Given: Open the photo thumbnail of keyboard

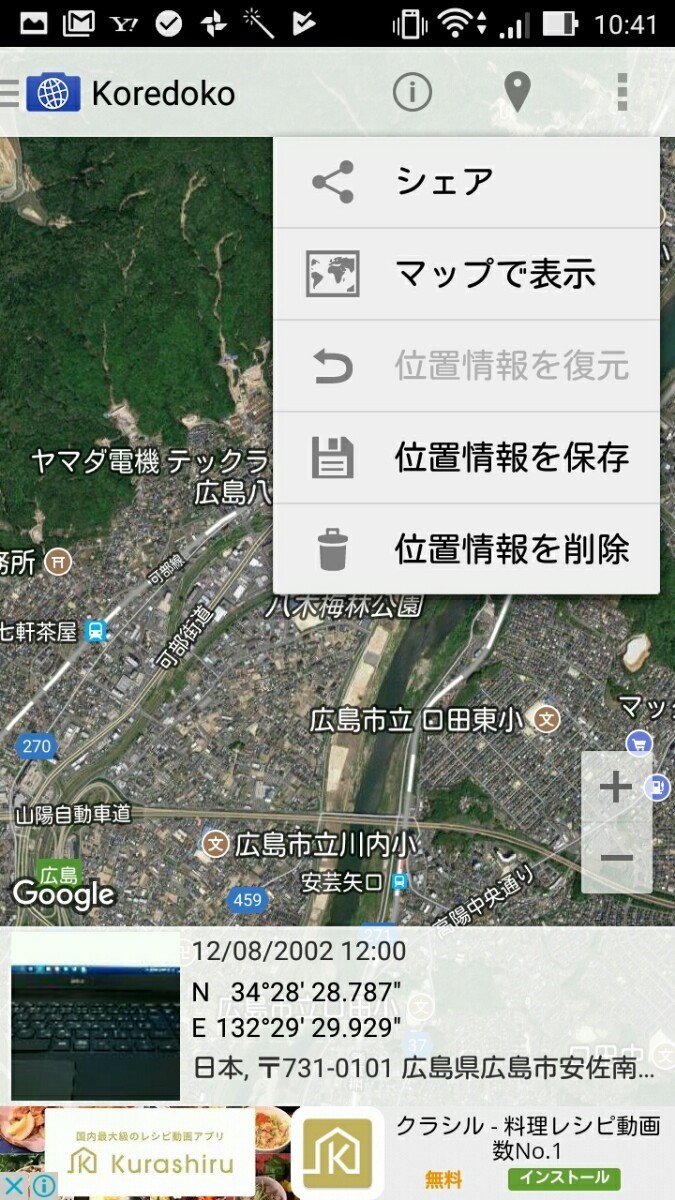Looking at the screenshot, I should point(96,1018).
